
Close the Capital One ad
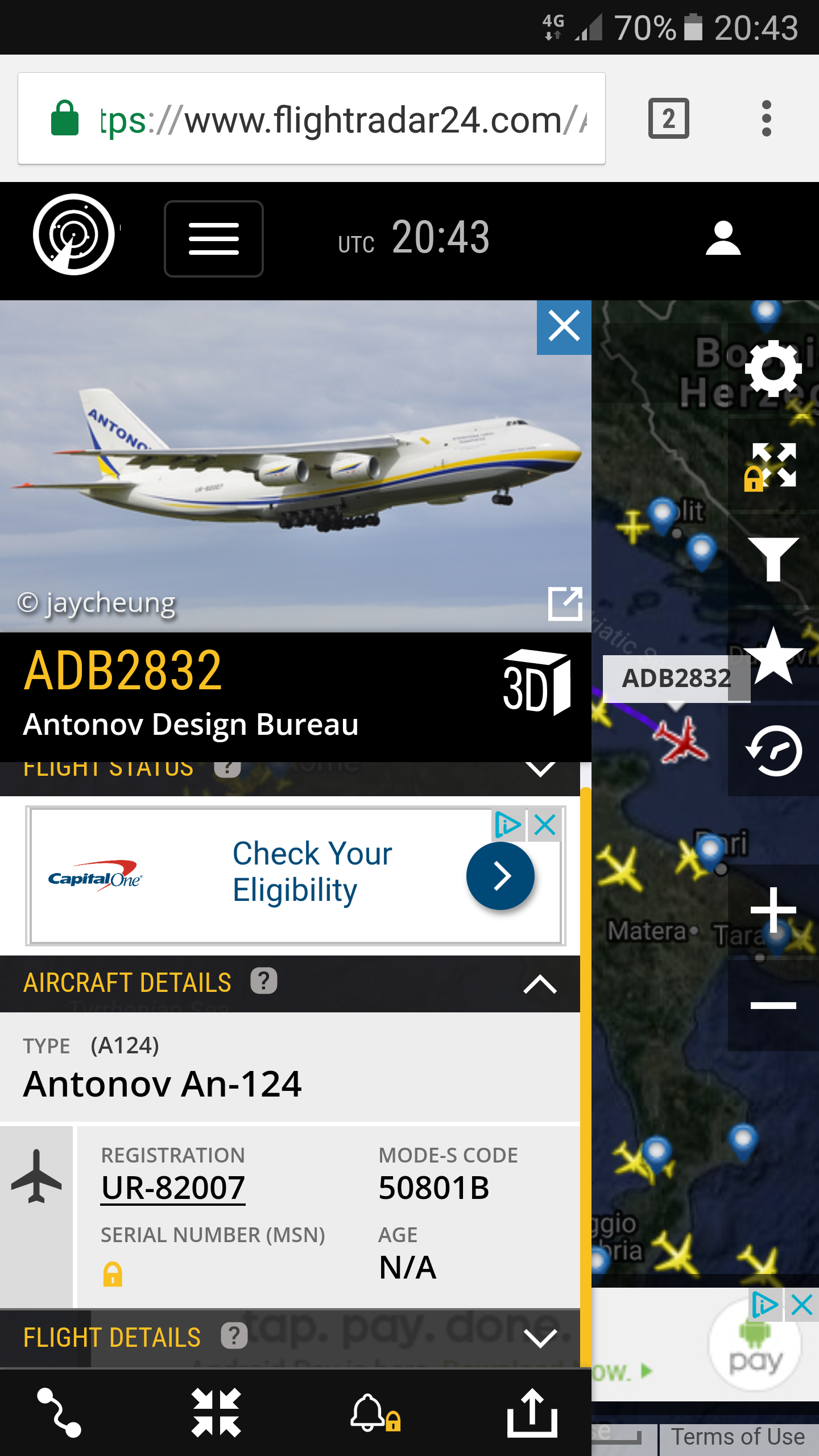tap(545, 825)
